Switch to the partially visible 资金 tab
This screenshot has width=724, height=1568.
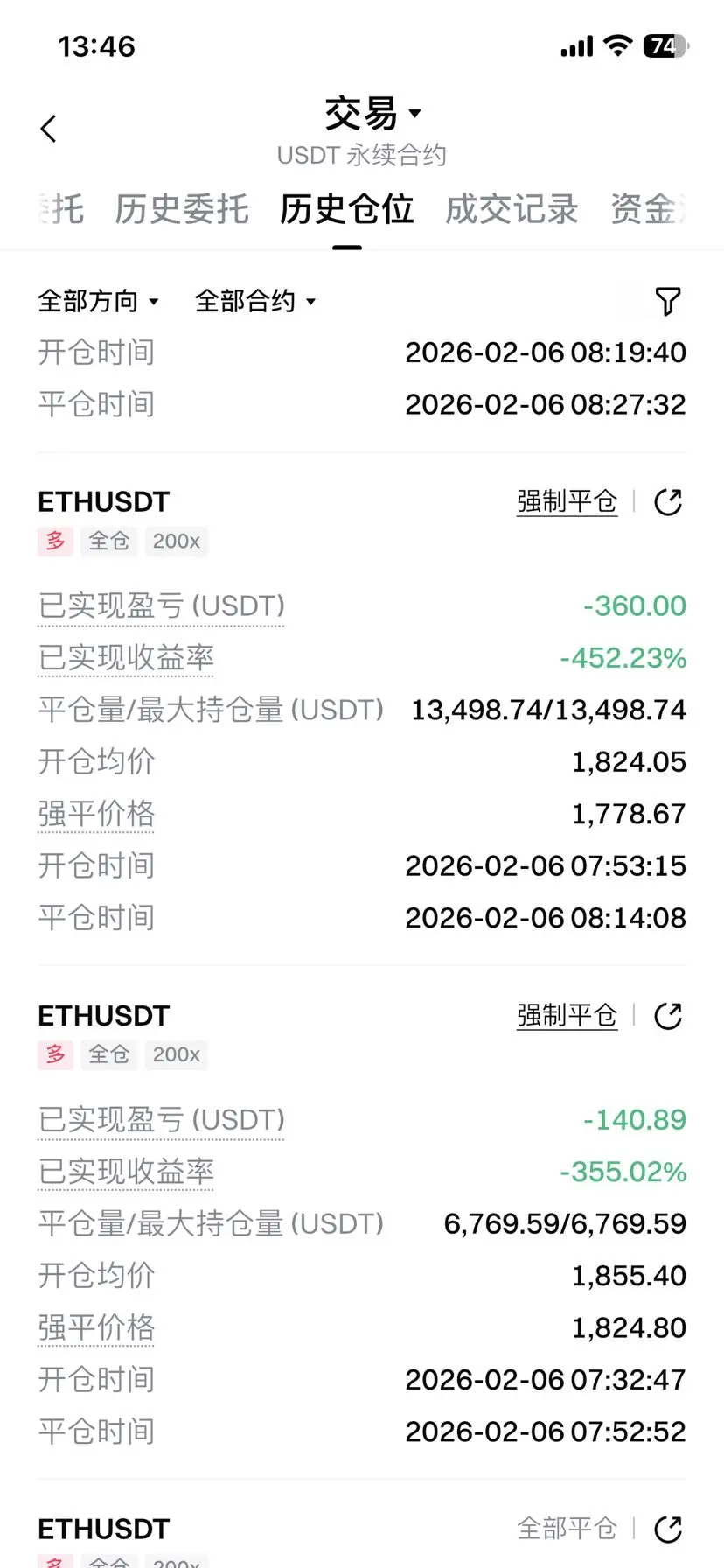click(648, 210)
